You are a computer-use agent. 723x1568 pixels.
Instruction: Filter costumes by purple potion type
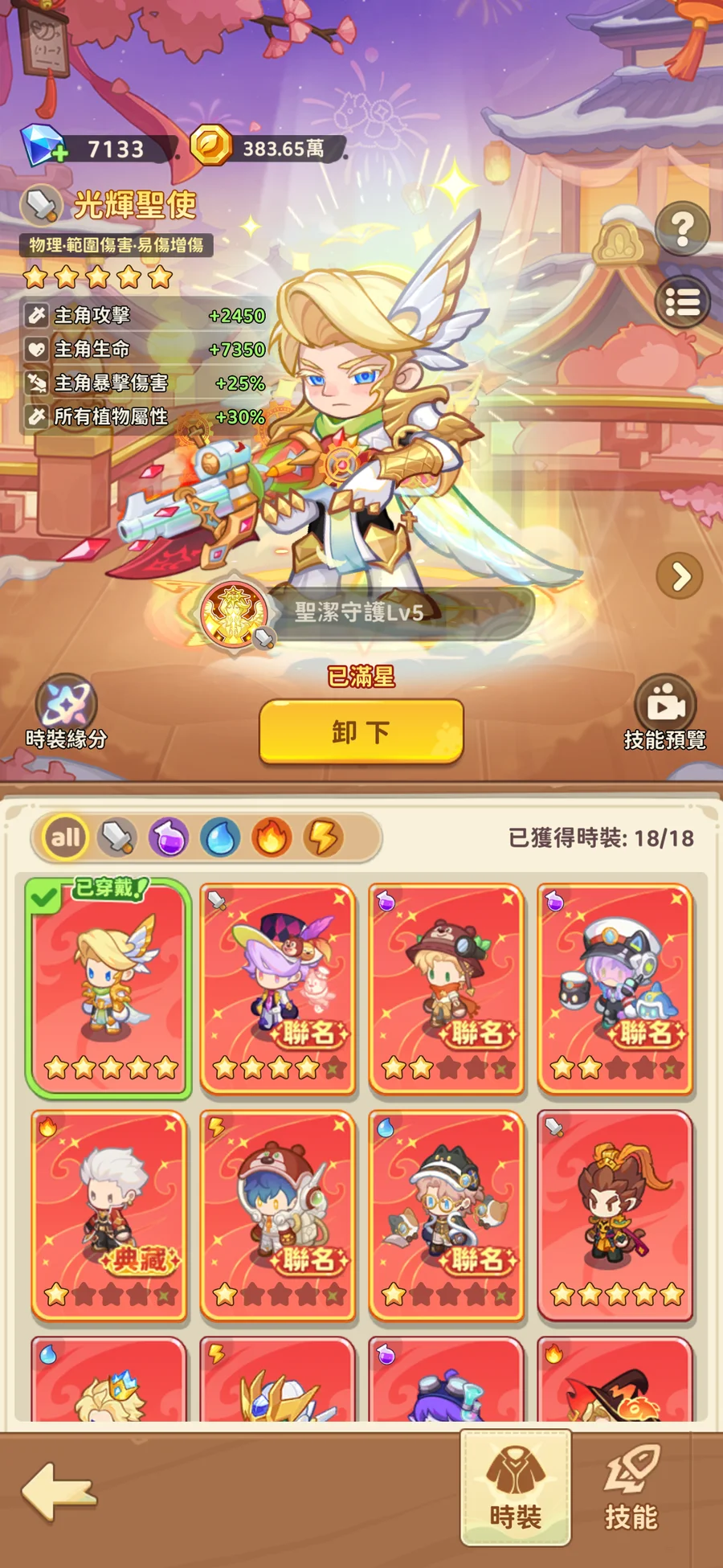pos(169,837)
